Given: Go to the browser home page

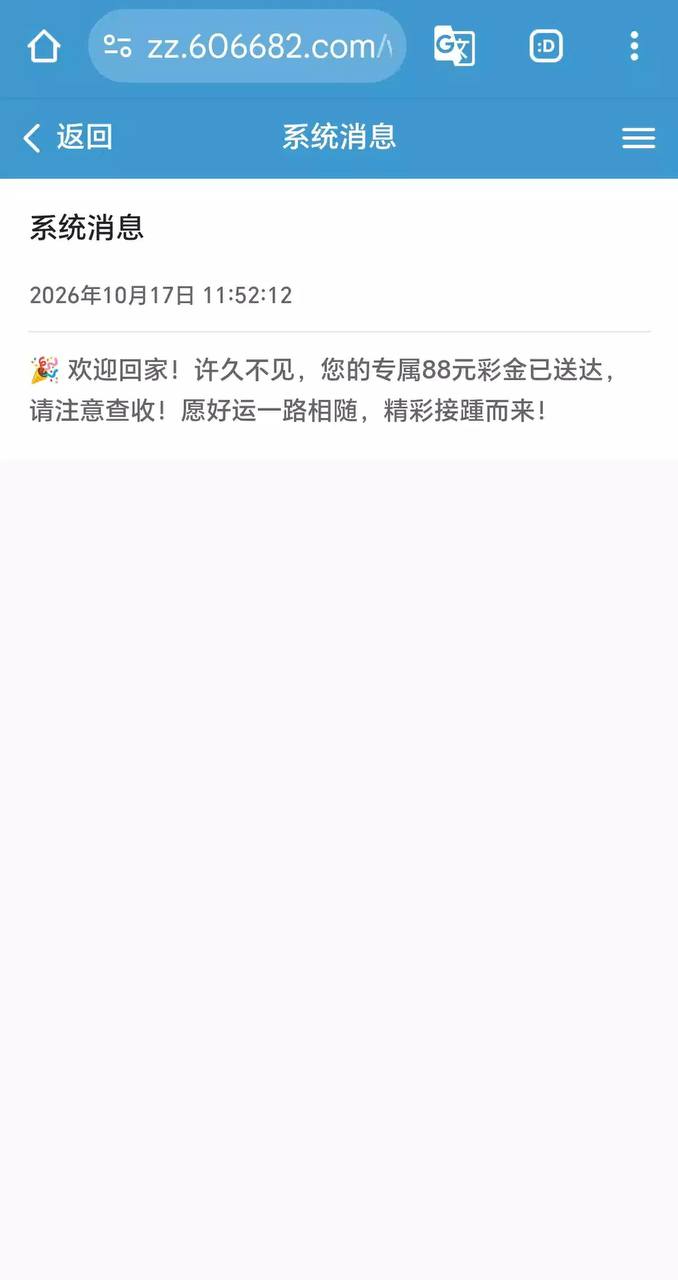Looking at the screenshot, I should tap(44, 46).
